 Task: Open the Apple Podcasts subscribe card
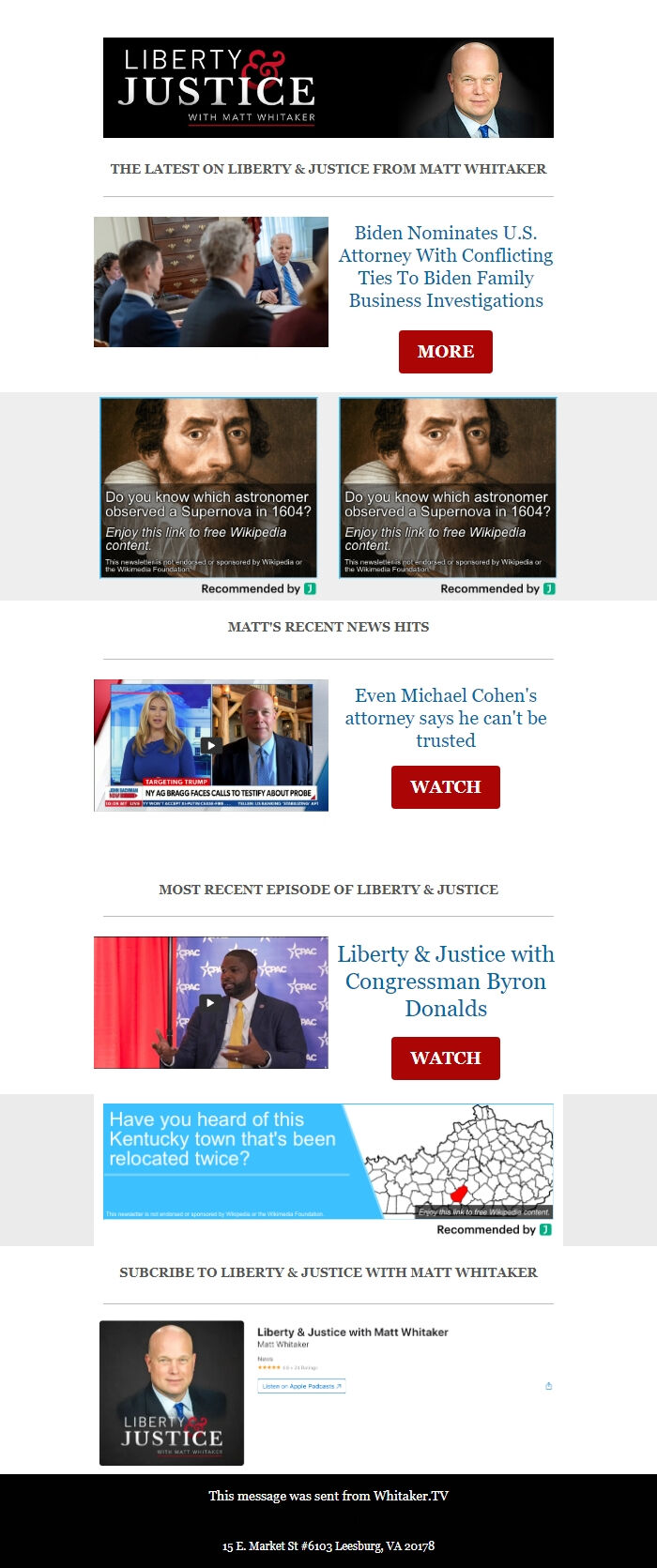[x=328, y=1393]
